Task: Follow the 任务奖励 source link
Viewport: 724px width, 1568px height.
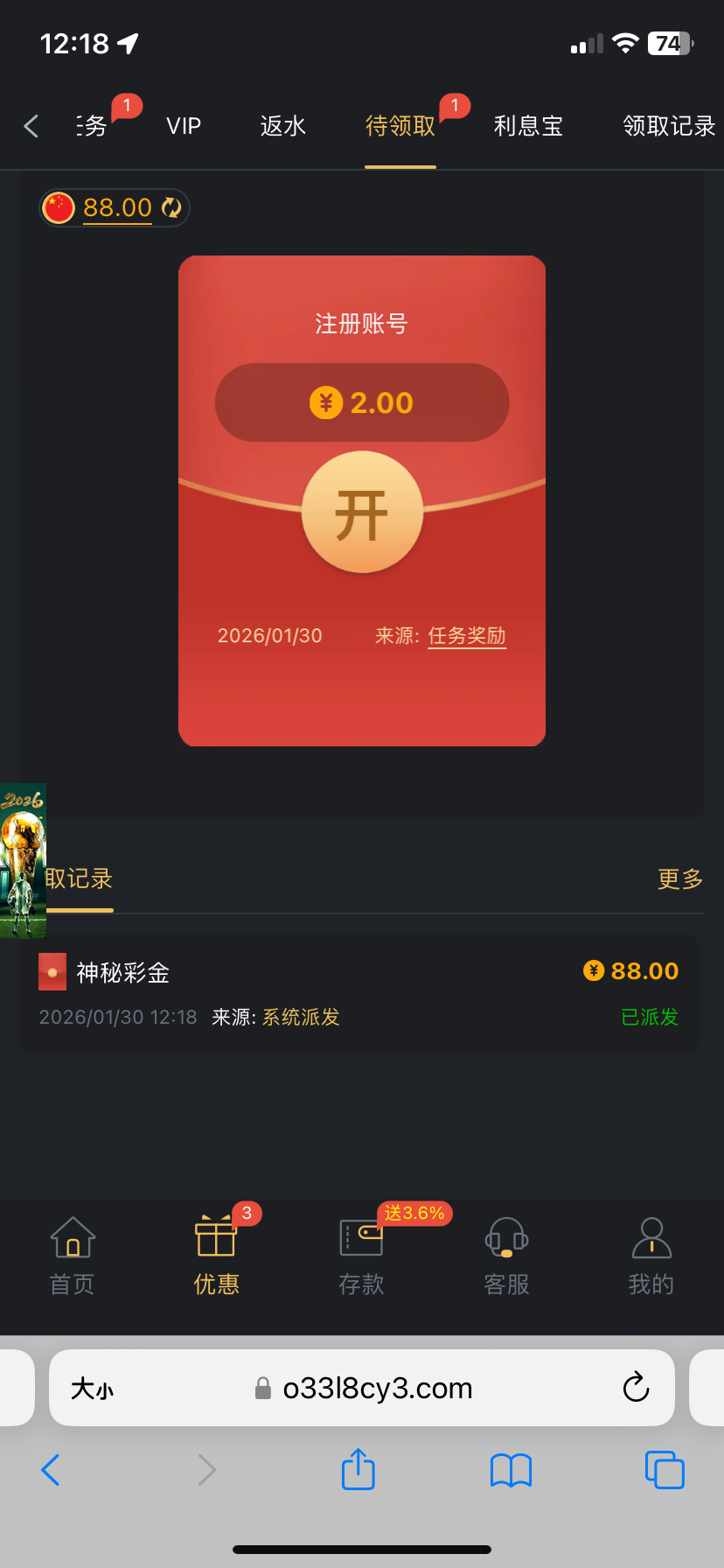Action: coord(467,636)
